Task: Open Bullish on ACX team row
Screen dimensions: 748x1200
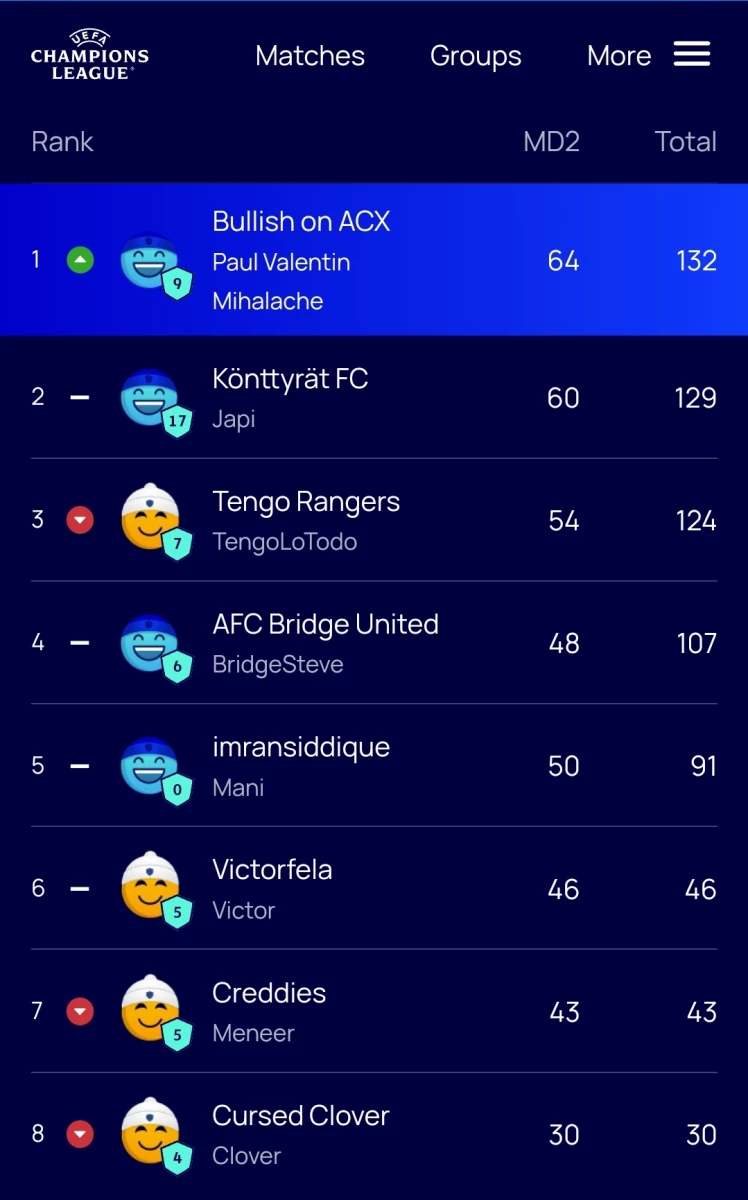Action: 374,260
